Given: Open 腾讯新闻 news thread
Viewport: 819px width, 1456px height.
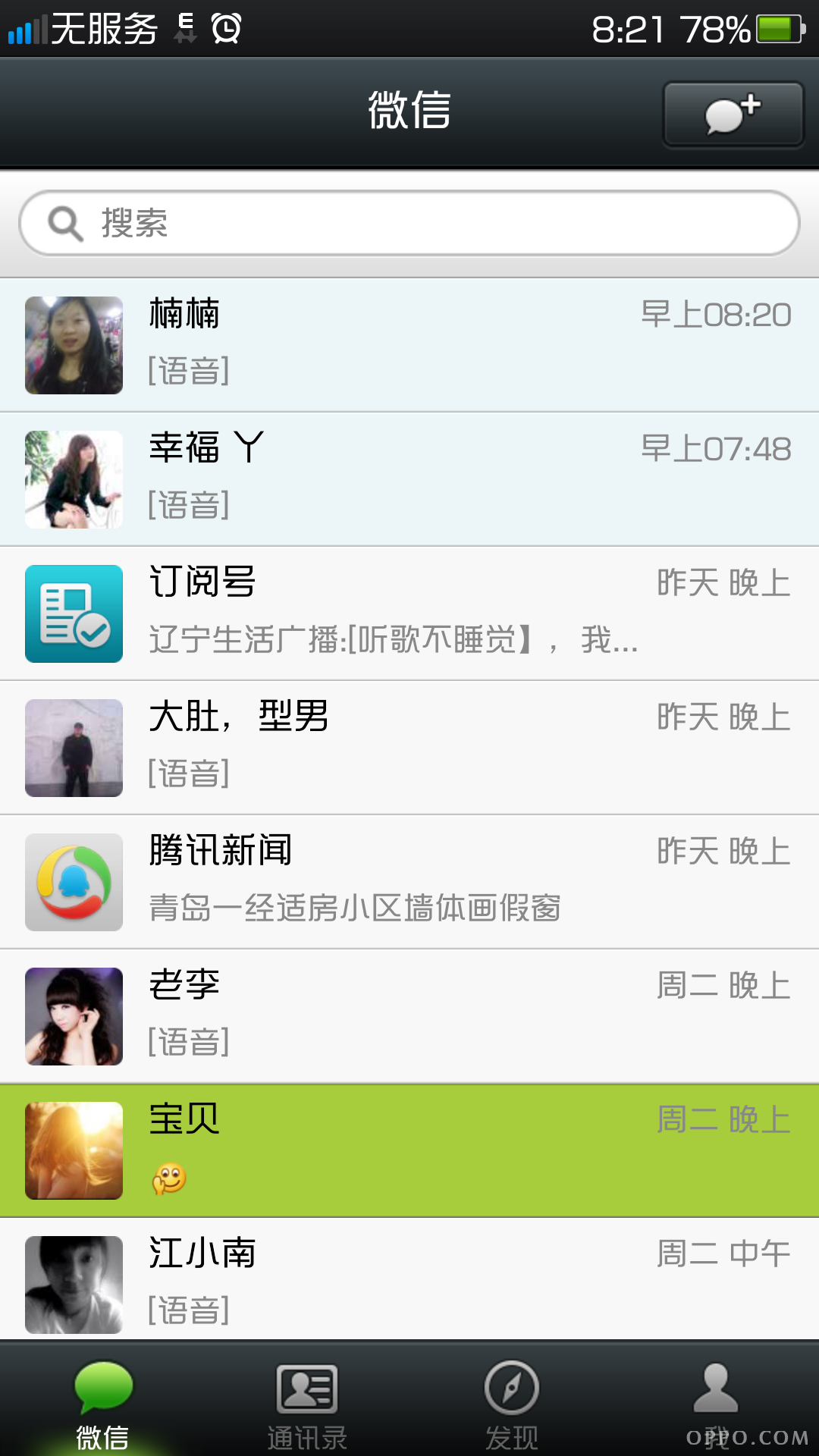Looking at the screenshot, I should click(409, 882).
